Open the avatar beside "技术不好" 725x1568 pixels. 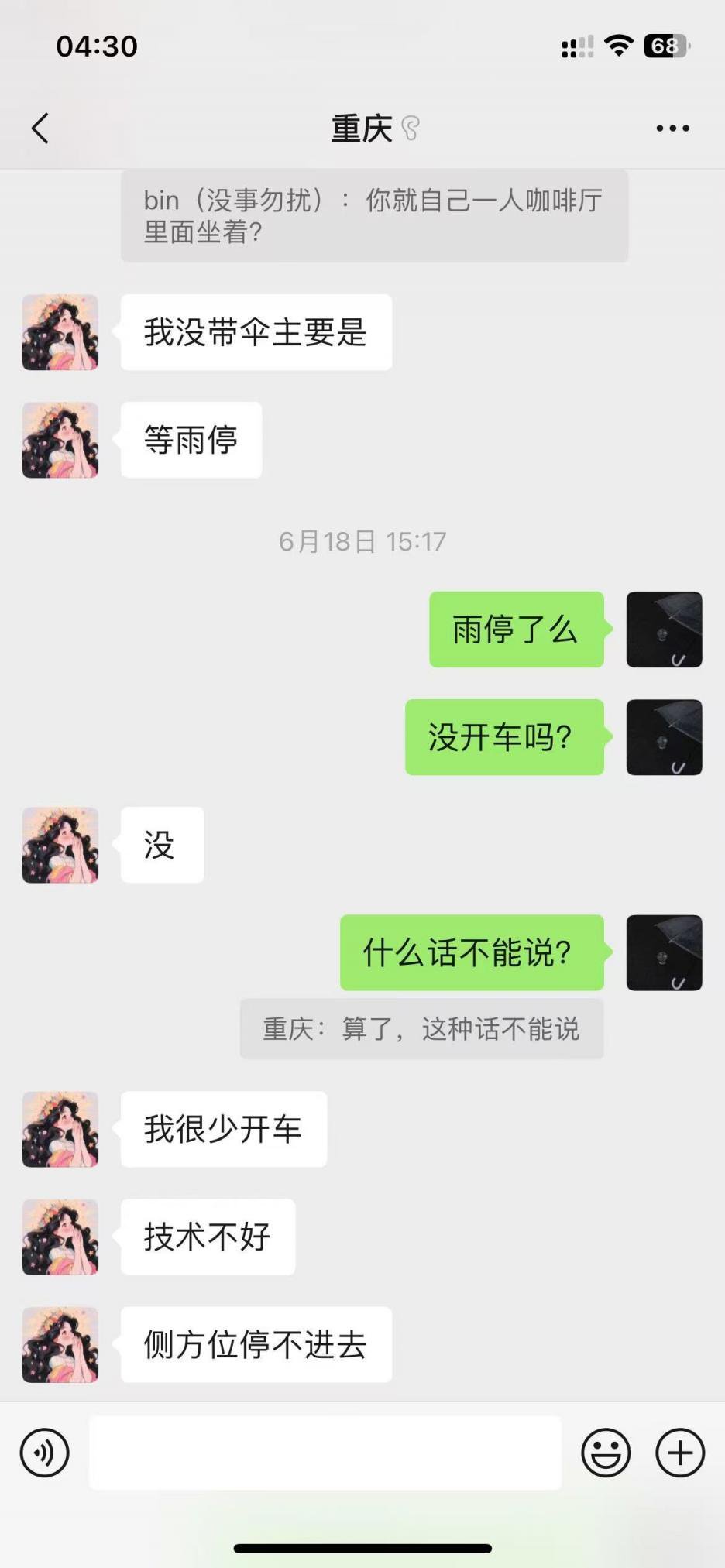click(x=60, y=1237)
